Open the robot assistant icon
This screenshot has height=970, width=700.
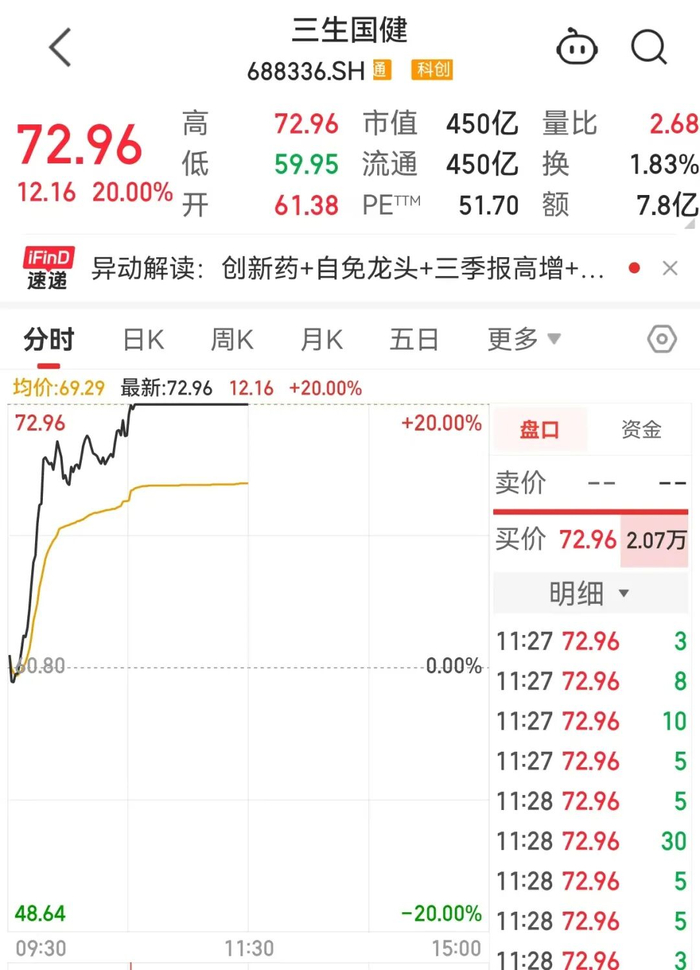point(577,47)
